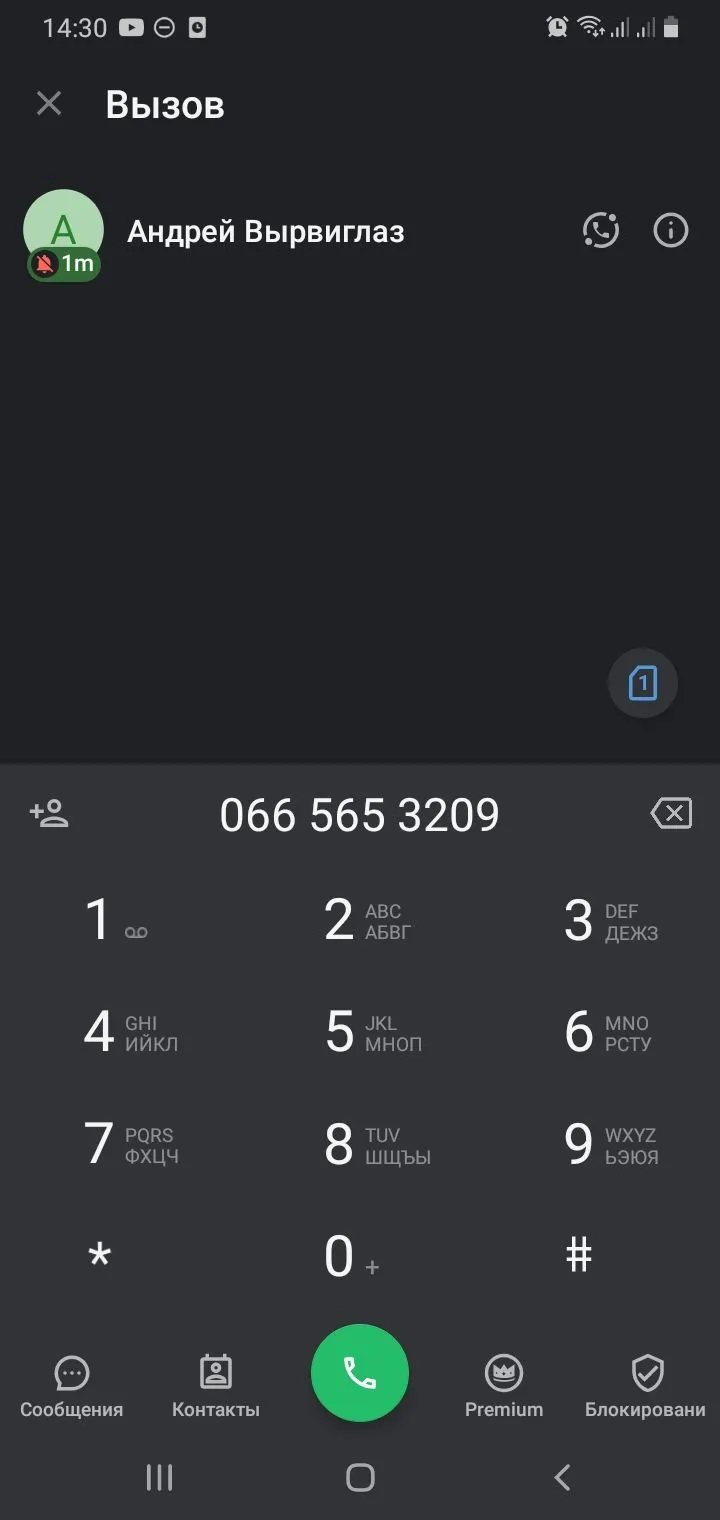The width and height of the screenshot is (720, 1520).
Task: Open call options for Андрей Вырвиглаз
Action: pos(601,231)
